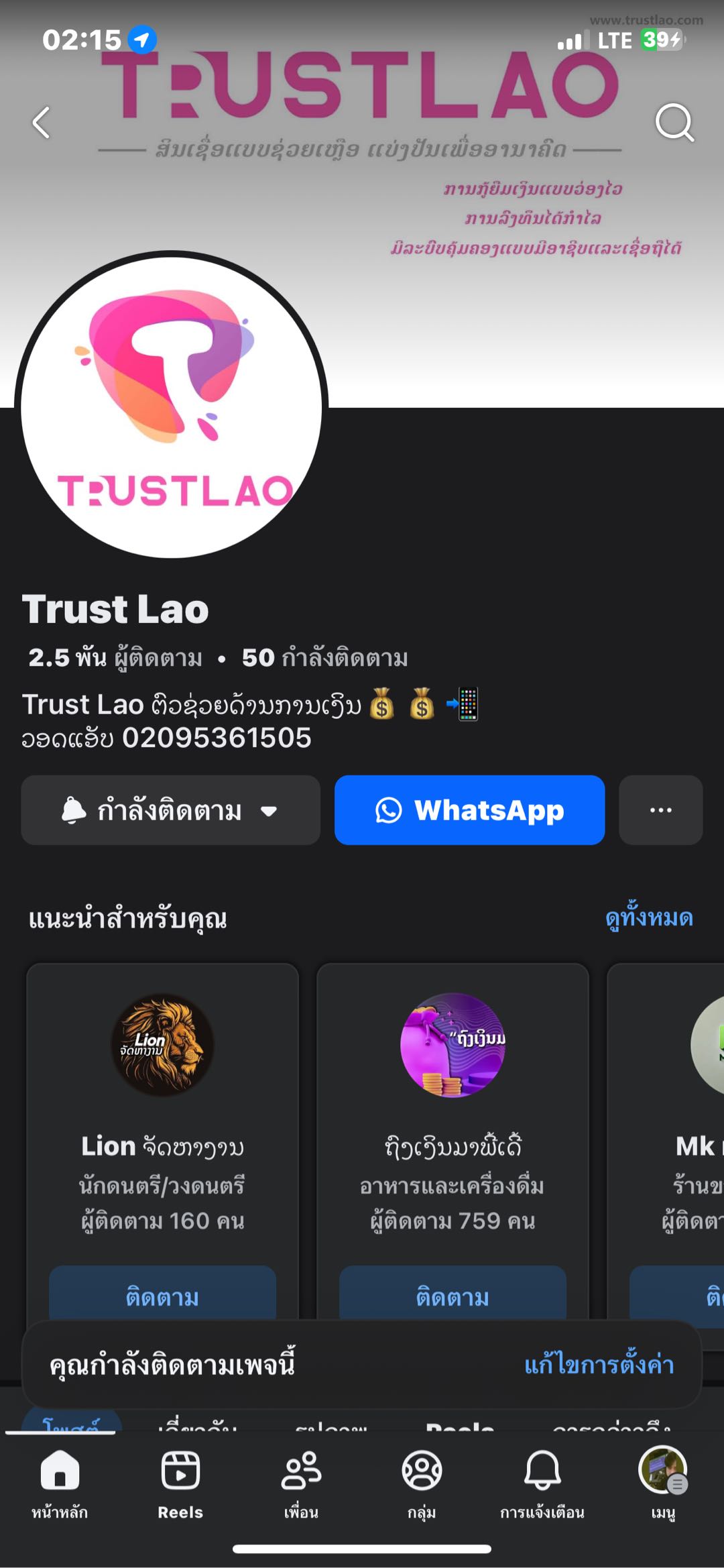The width and height of the screenshot is (724, 1568).
Task: Open search on the Trust Lao page
Action: pos(674,123)
